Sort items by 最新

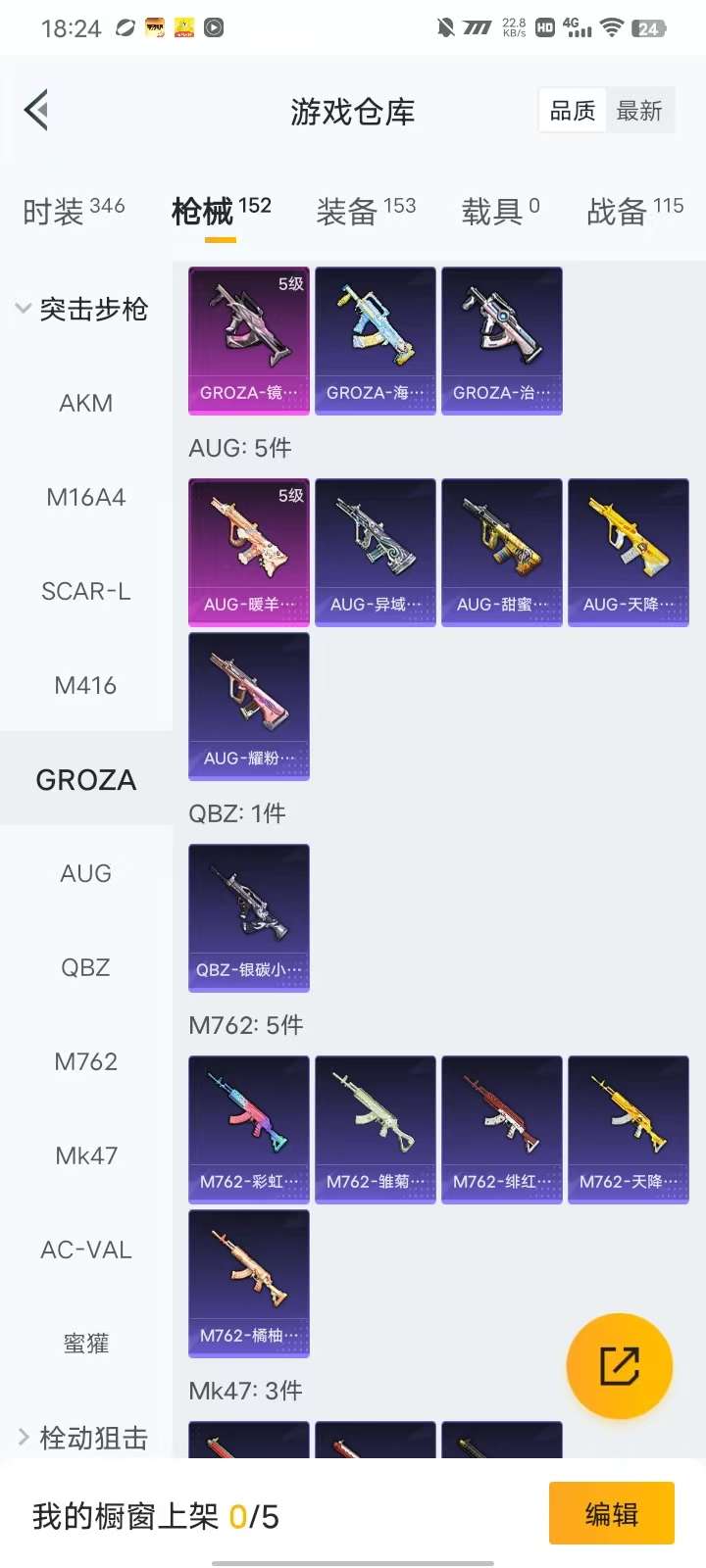point(639,111)
